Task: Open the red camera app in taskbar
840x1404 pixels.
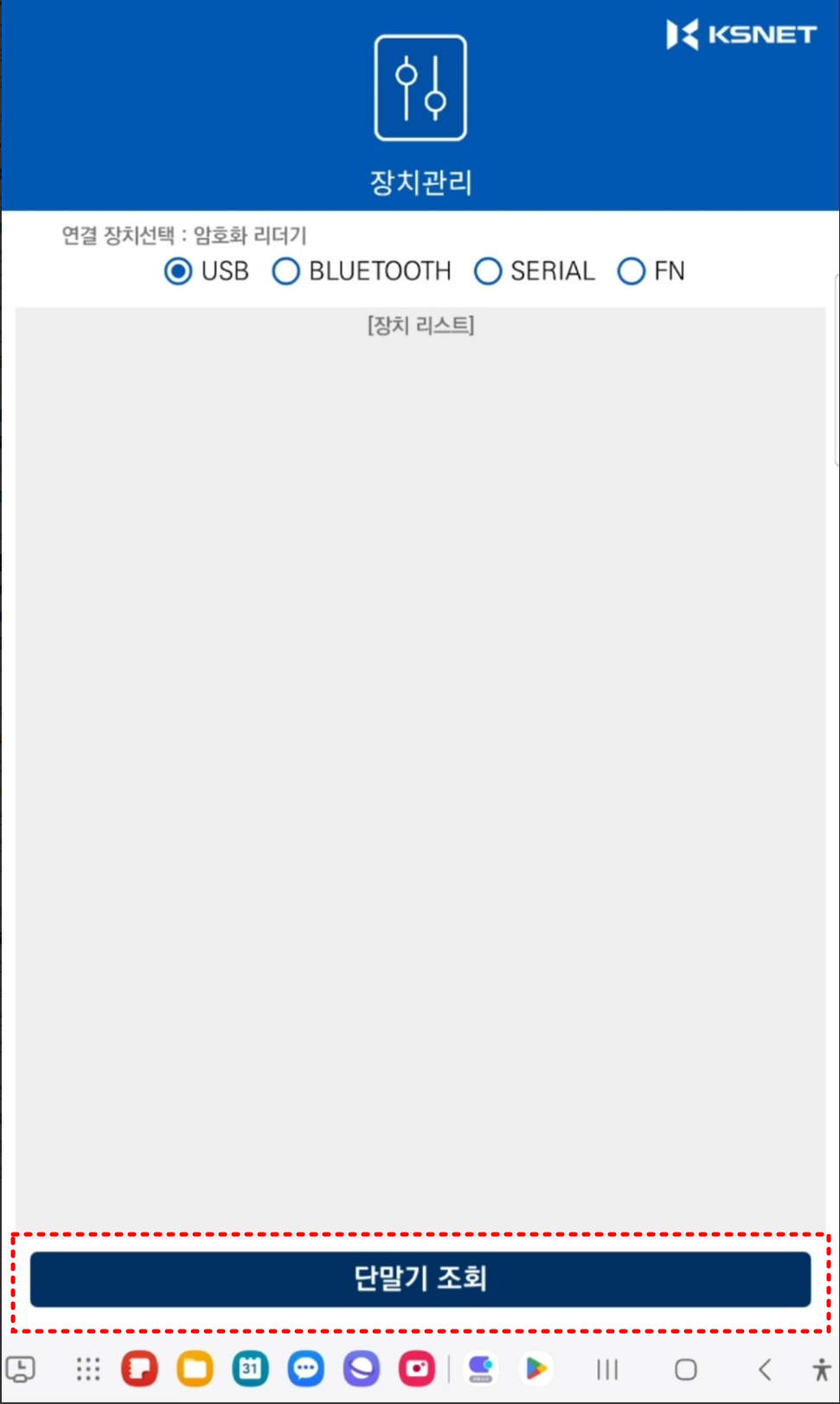Action: click(417, 1369)
